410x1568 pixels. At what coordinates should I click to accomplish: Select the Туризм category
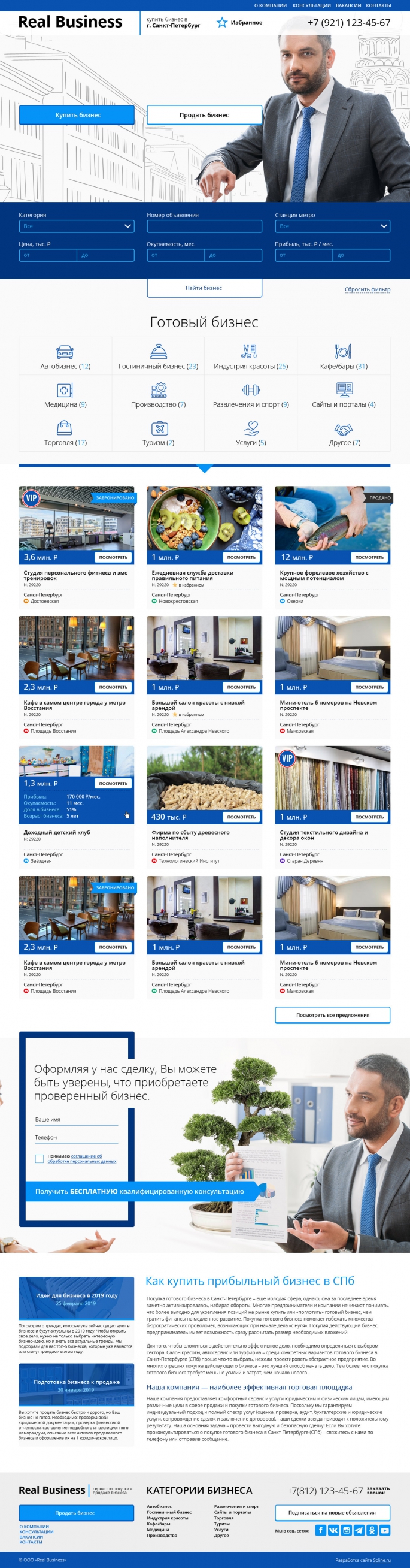coord(158,434)
